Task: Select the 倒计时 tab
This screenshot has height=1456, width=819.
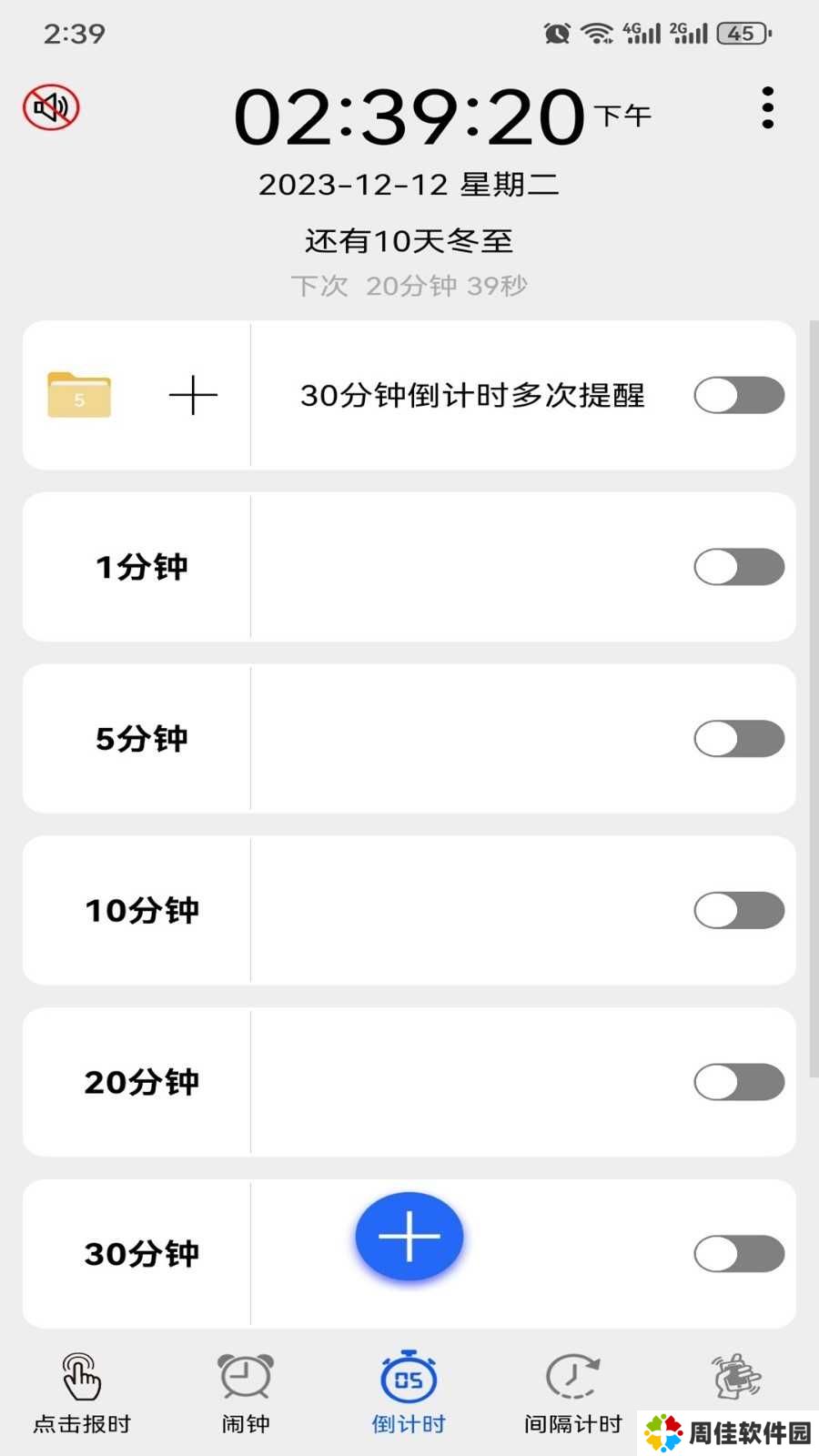Action: (409, 1394)
